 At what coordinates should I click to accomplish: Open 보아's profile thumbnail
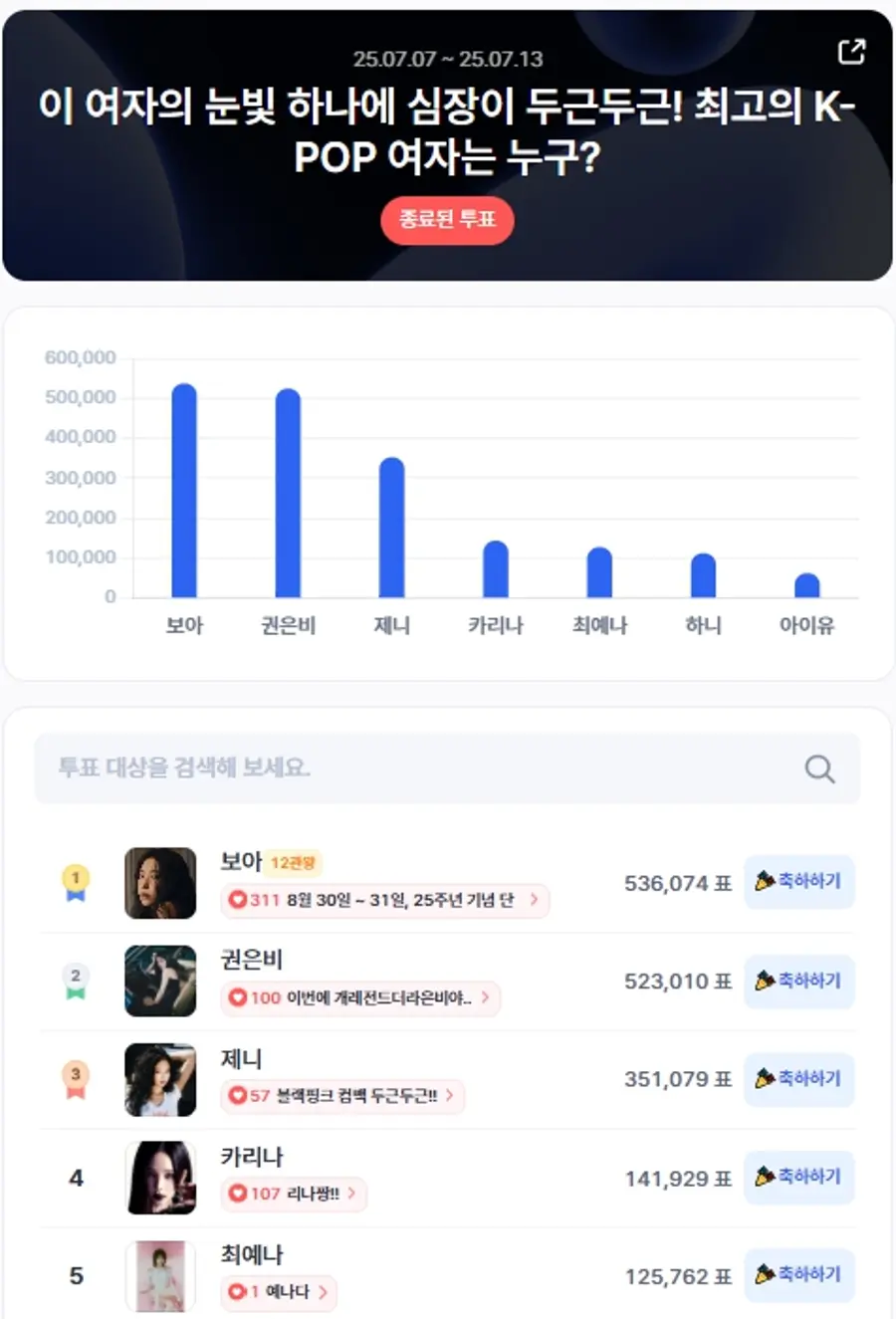click(159, 883)
